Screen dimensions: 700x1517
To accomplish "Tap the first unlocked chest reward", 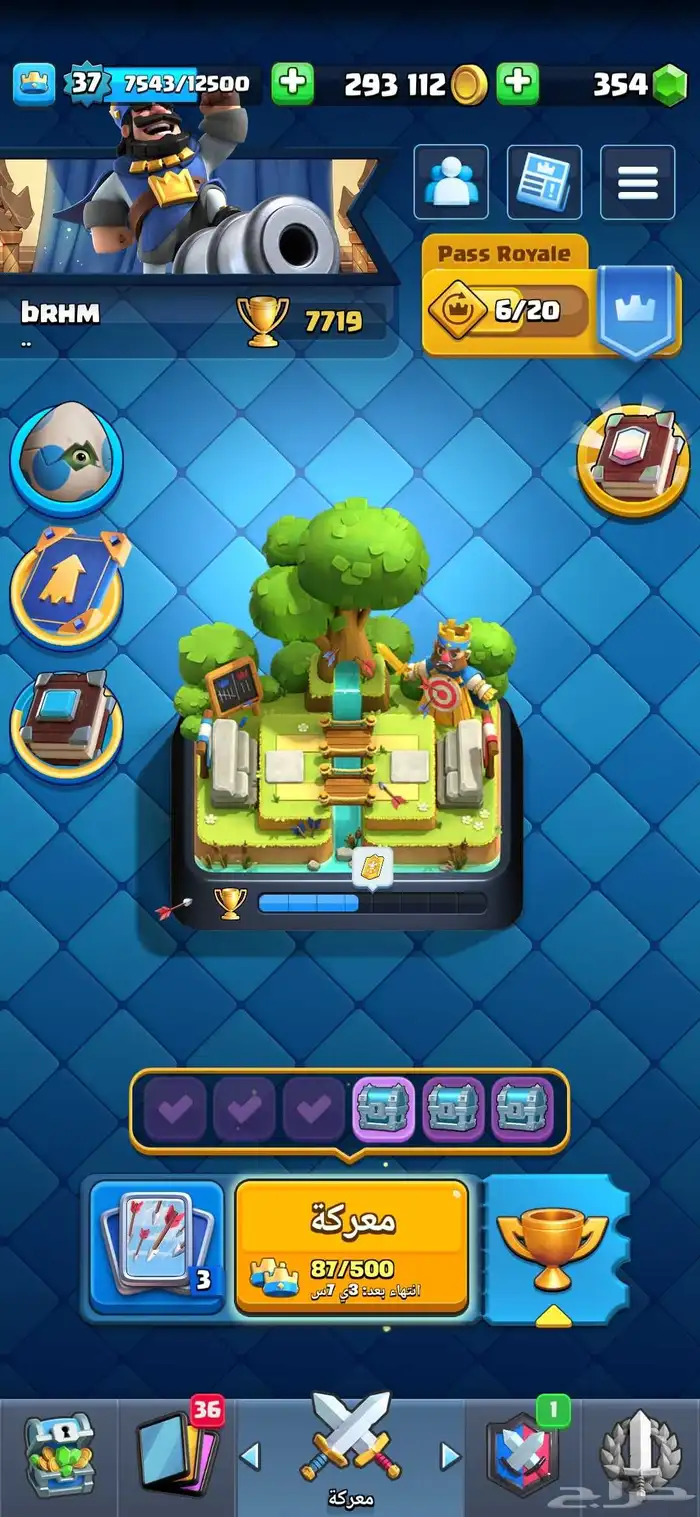I will click(384, 1110).
